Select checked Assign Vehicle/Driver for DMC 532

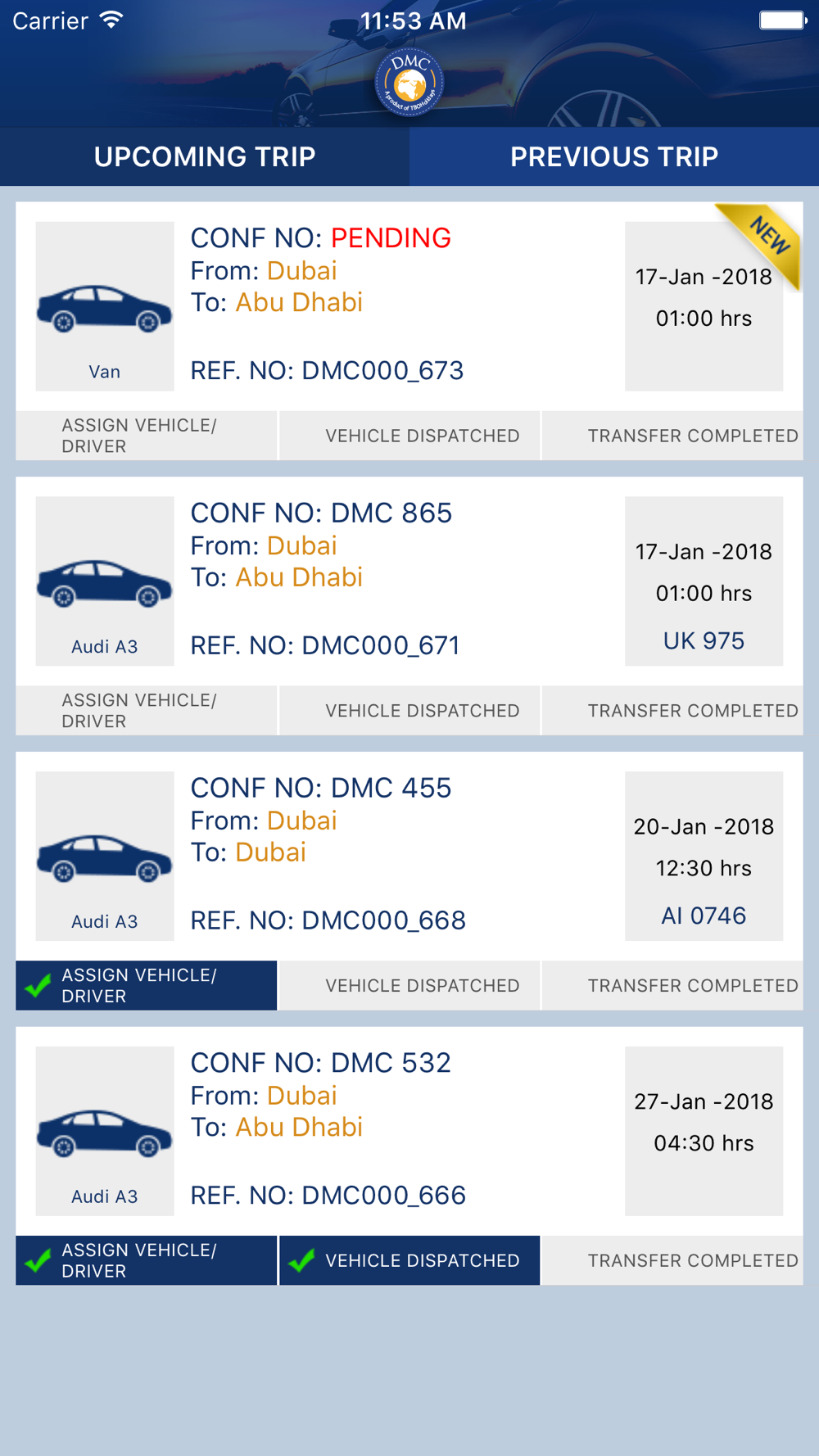(x=147, y=1261)
